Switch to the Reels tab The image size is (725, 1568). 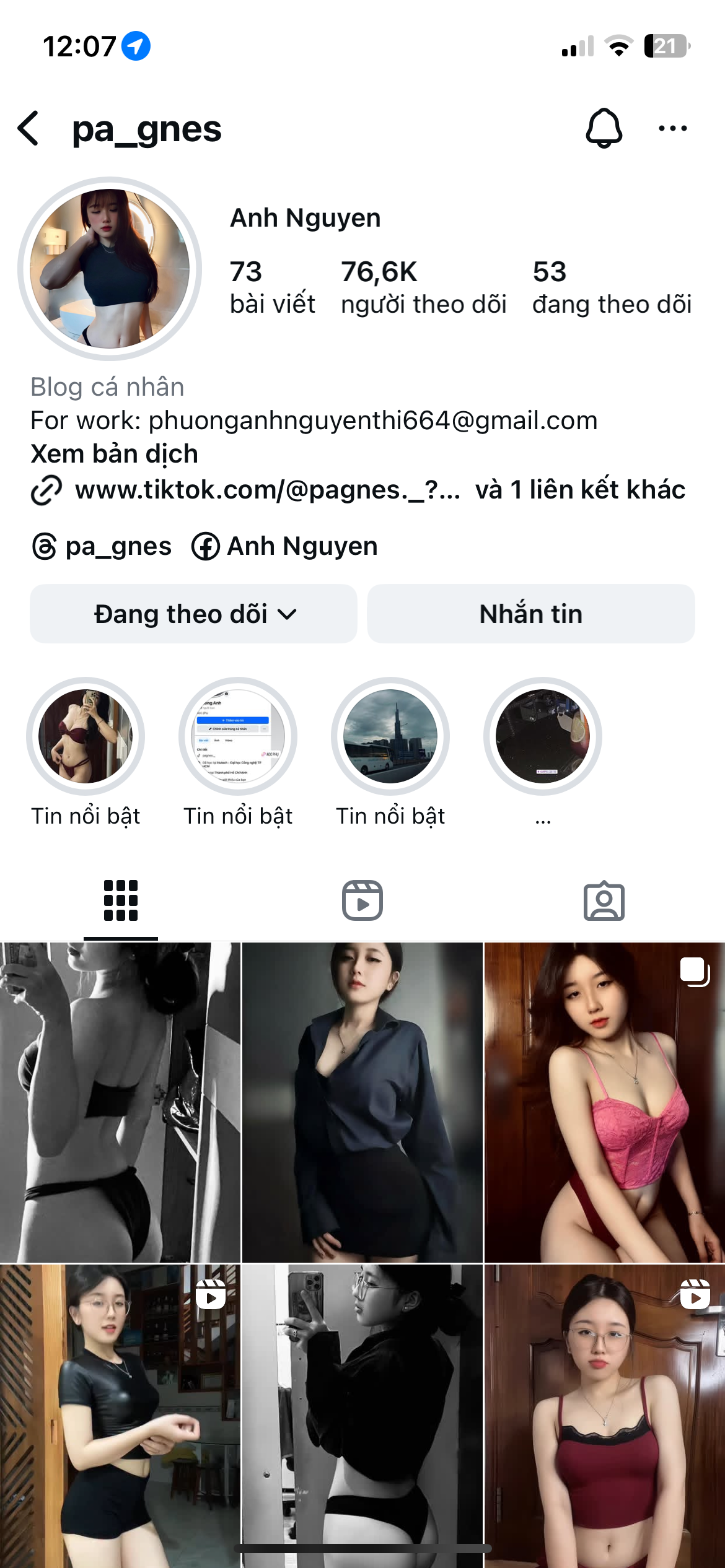click(x=362, y=900)
